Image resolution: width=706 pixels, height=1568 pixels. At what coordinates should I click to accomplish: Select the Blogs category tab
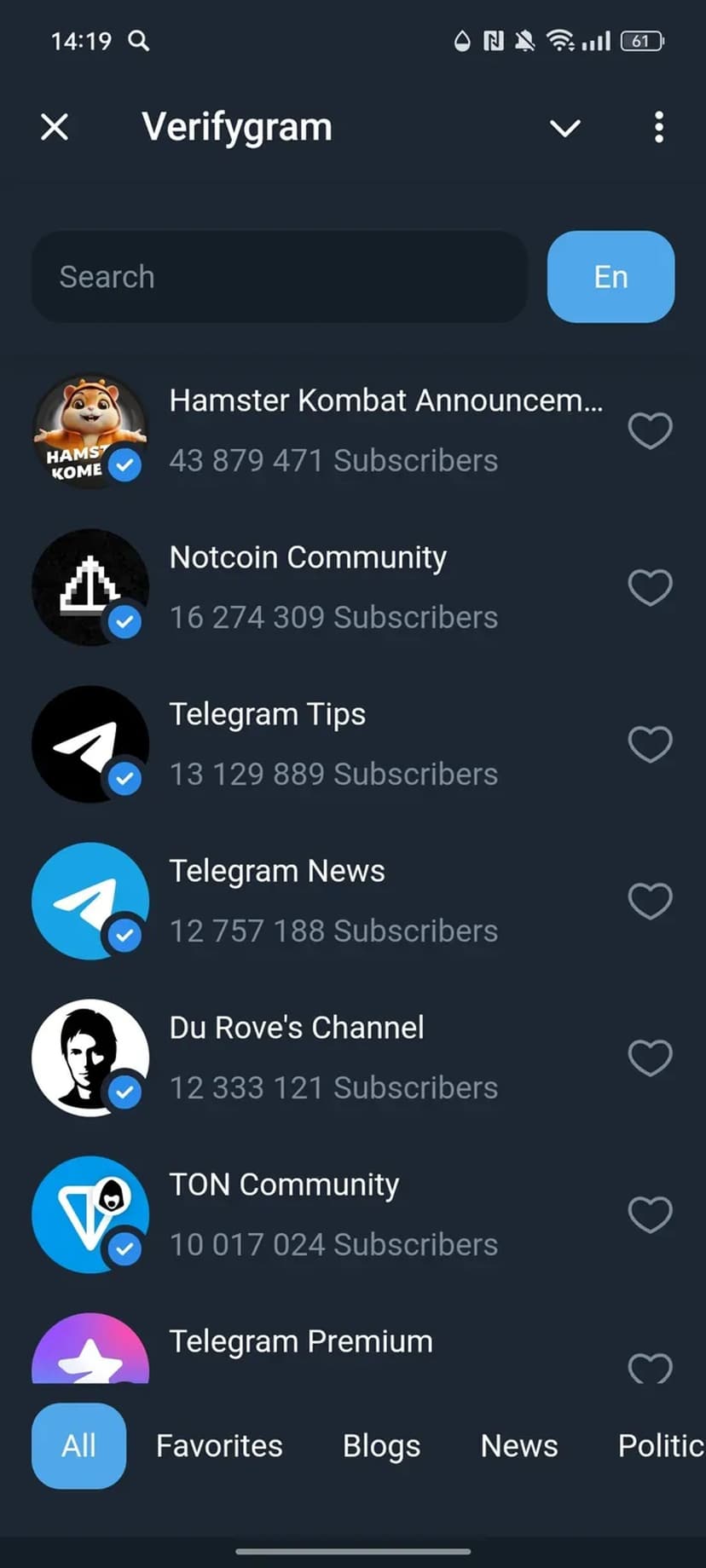click(x=381, y=1446)
